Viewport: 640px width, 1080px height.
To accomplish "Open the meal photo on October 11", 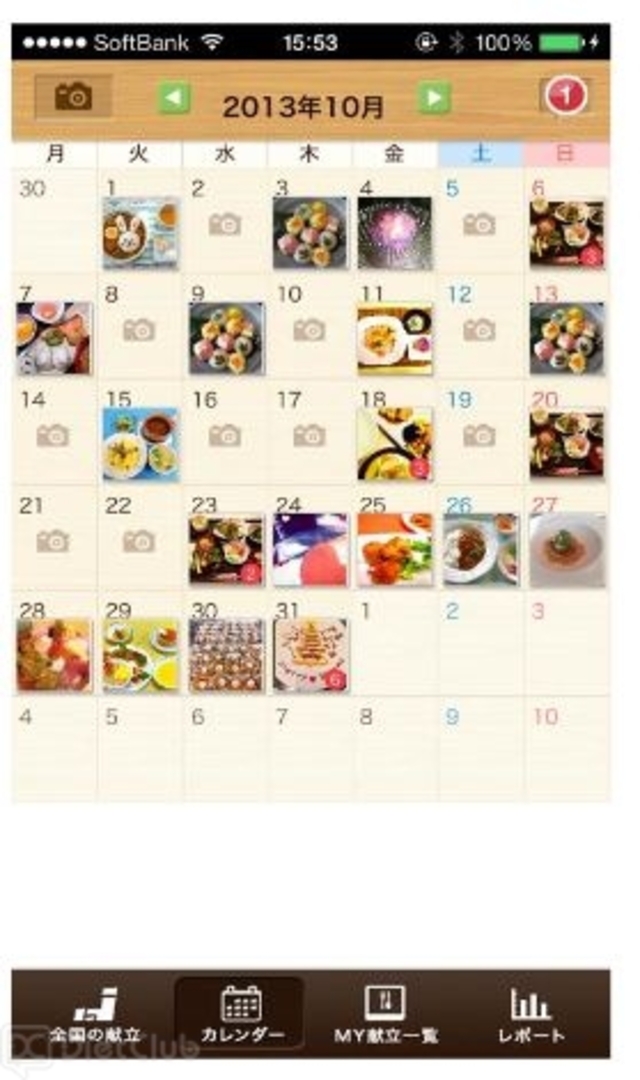I will 395,338.
